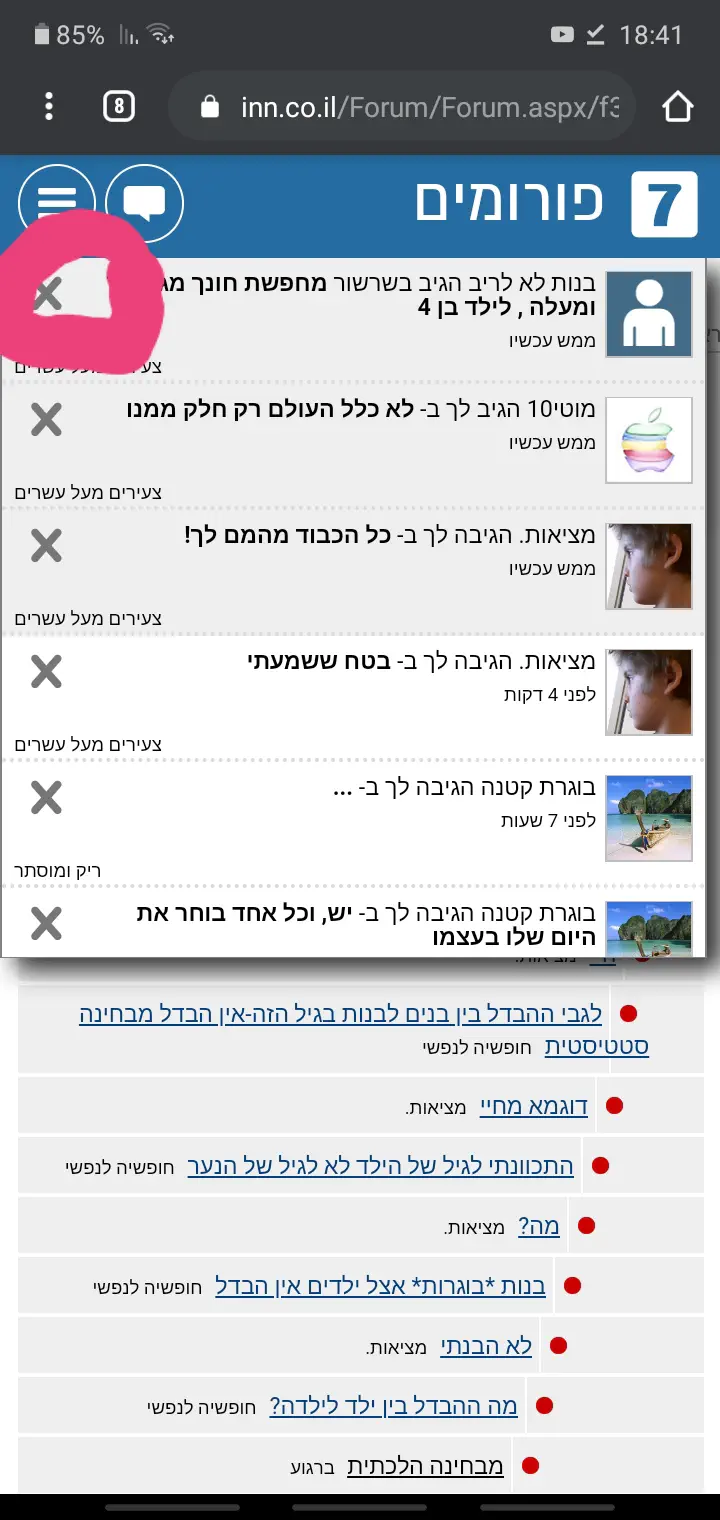
Task: Dismiss בוגרת קטנה notification from 7 hours ago
Action: coord(47,798)
